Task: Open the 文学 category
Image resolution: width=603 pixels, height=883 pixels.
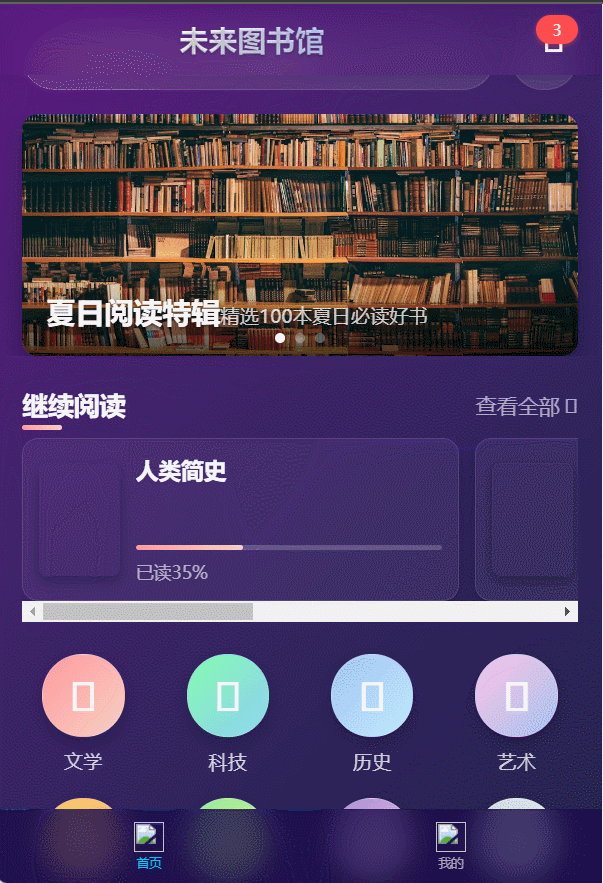Action: coord(84,696)
